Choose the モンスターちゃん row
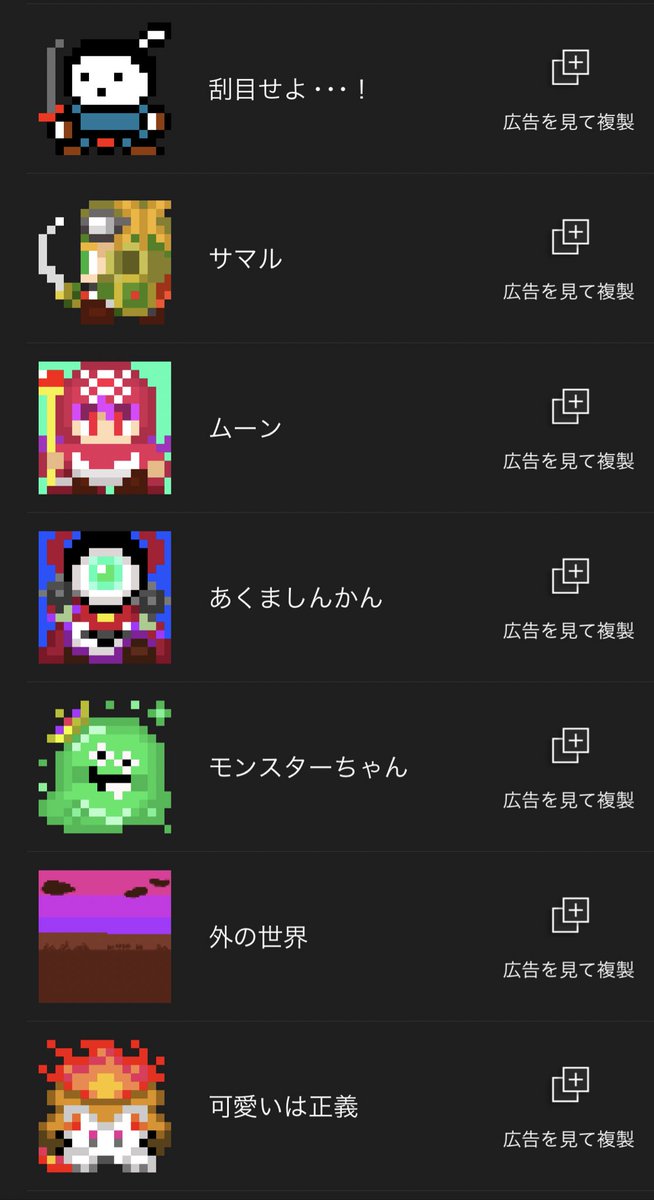654x1200 pixels. [x=308, y=768]
